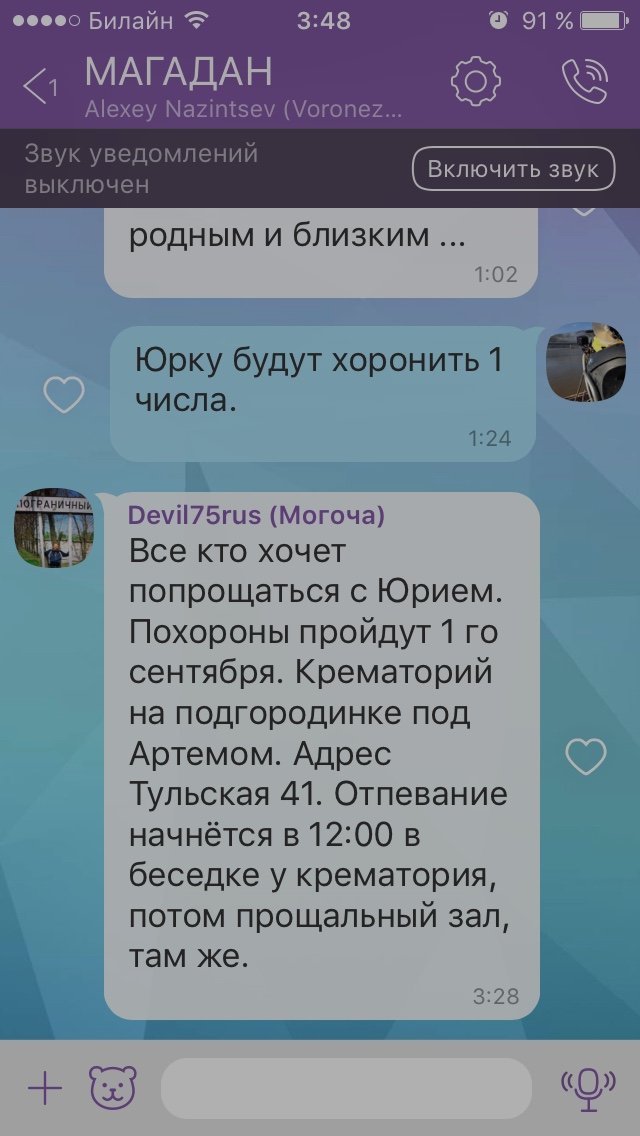The height and width of the screenshot is (1136, 640).
Task: Record a voice message with the microphone
Action: click(587, 1087)
